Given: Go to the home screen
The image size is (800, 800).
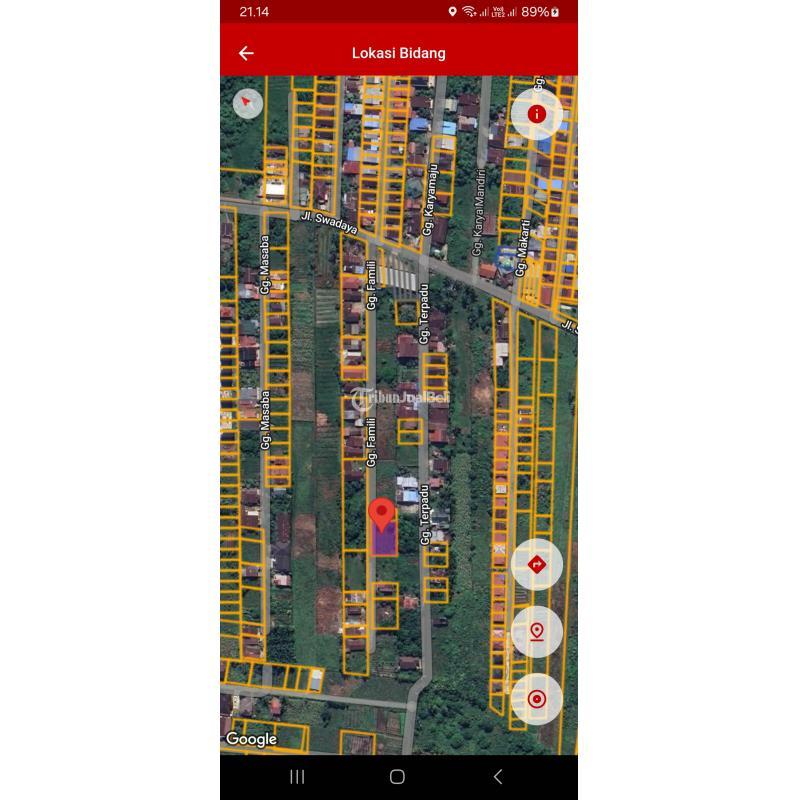Looking at the screenshot, I should [397, 776].
